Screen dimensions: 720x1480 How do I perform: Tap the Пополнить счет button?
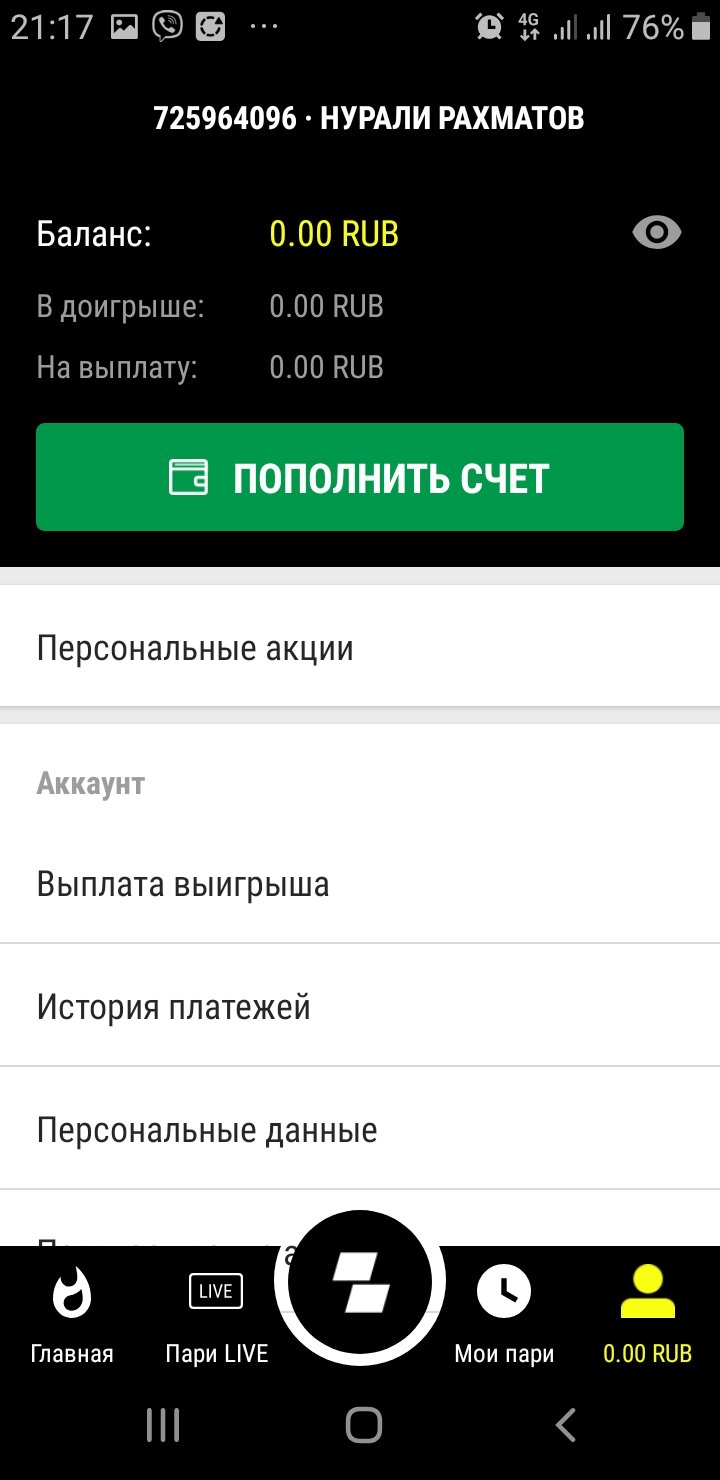(x=360, y=477)
